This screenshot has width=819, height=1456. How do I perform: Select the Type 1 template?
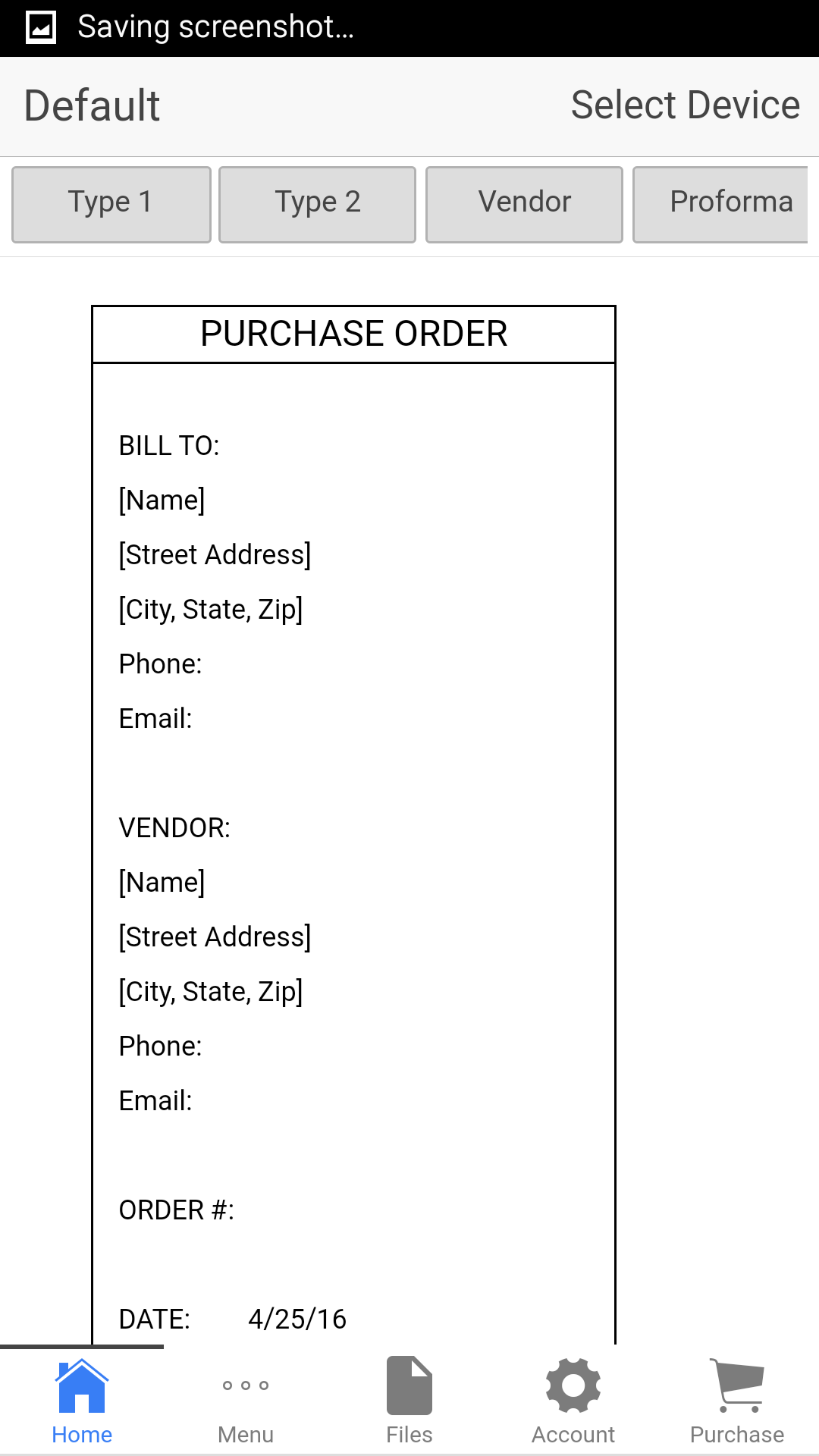coord(111,202)
